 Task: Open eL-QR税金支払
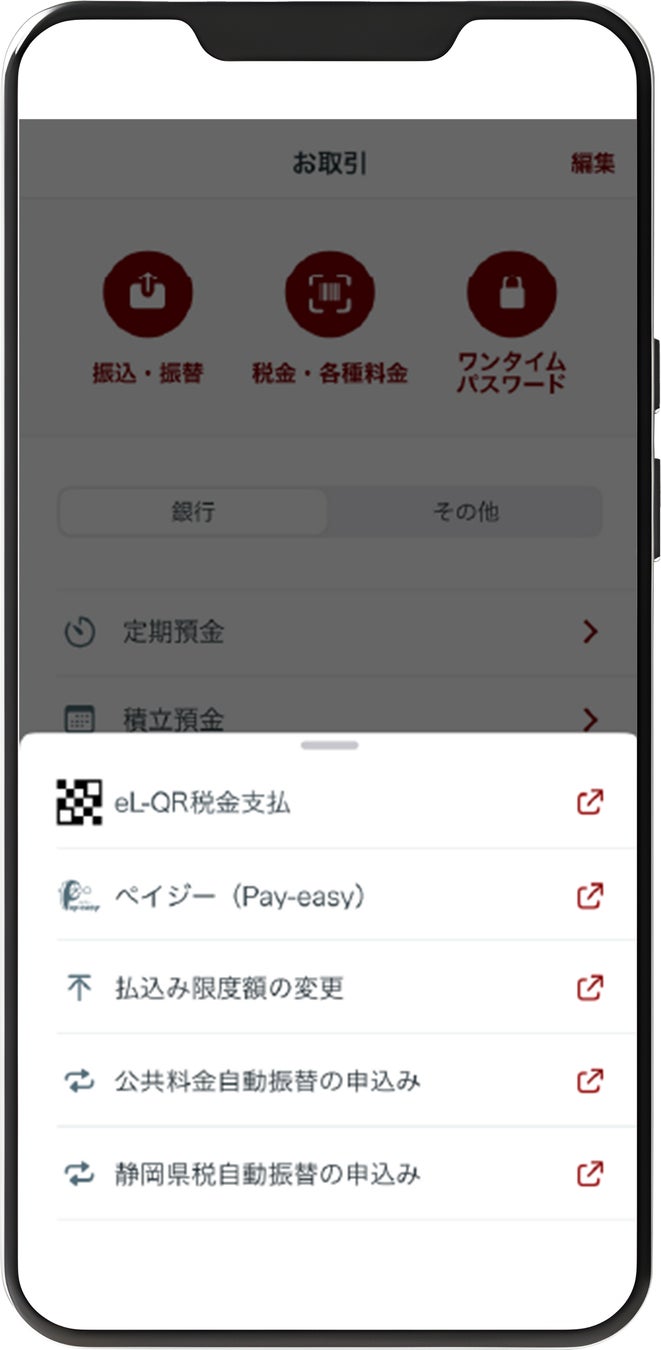pos(330,803)
